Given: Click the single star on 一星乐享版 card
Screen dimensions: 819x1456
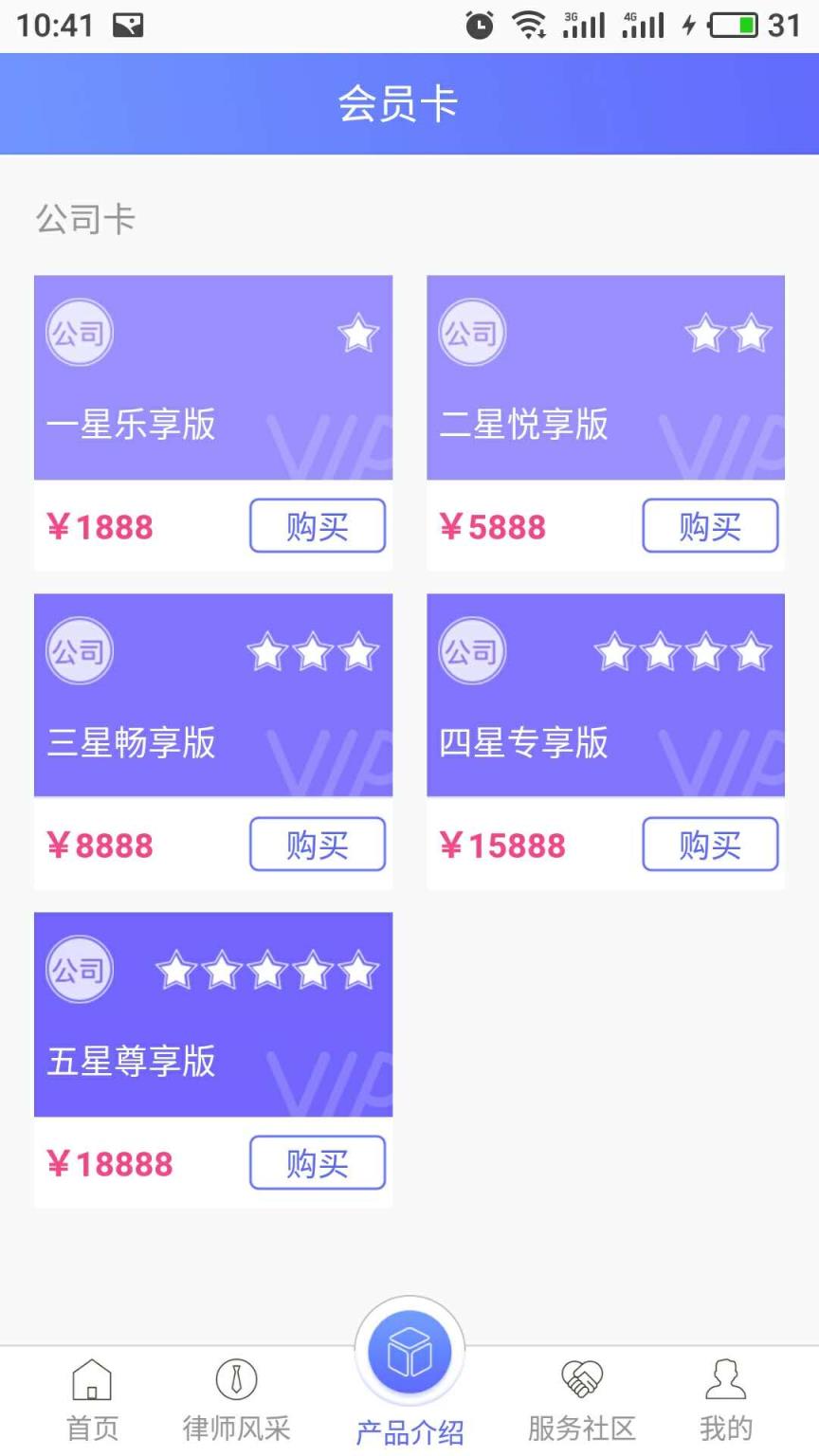Looking at the screenshot, I should (x=357, y=334).
